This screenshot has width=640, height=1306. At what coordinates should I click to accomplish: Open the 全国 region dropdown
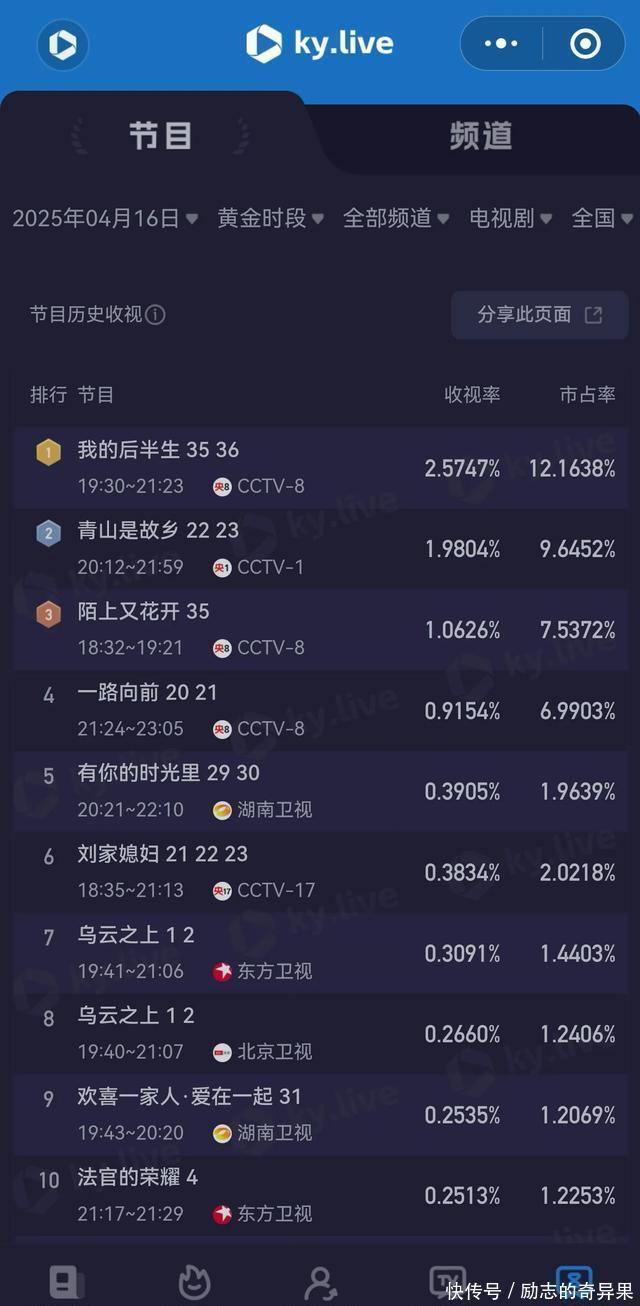tap(602, 218)
